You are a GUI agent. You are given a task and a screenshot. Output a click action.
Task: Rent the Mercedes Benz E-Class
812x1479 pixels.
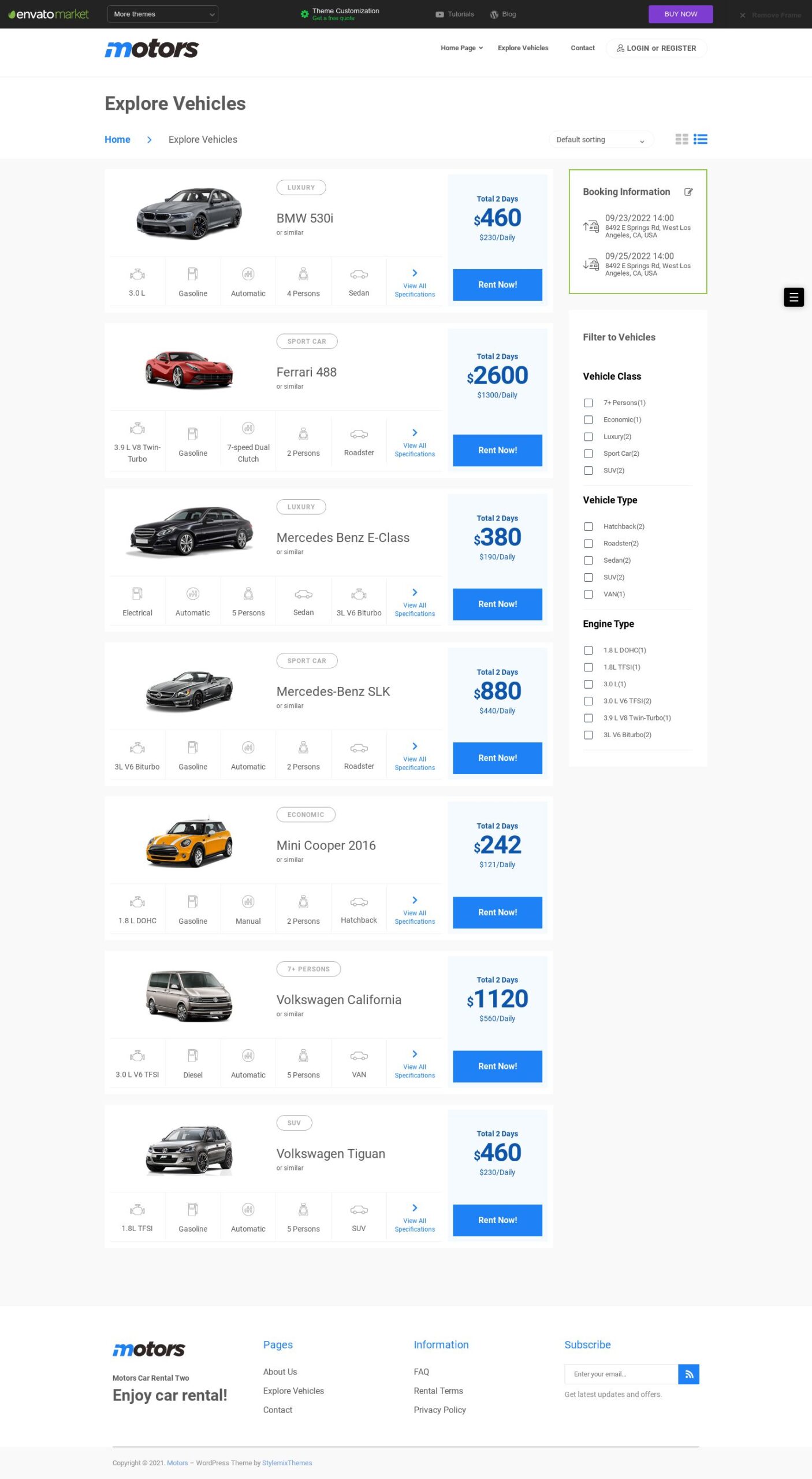pyautogui.click(x=497, y=604)
